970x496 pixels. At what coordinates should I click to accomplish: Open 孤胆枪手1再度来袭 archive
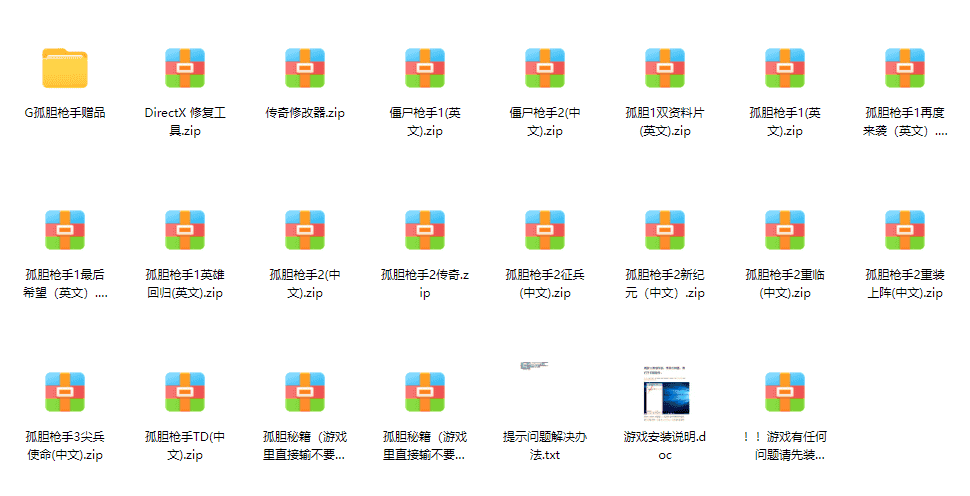click(x=905, y=68)
